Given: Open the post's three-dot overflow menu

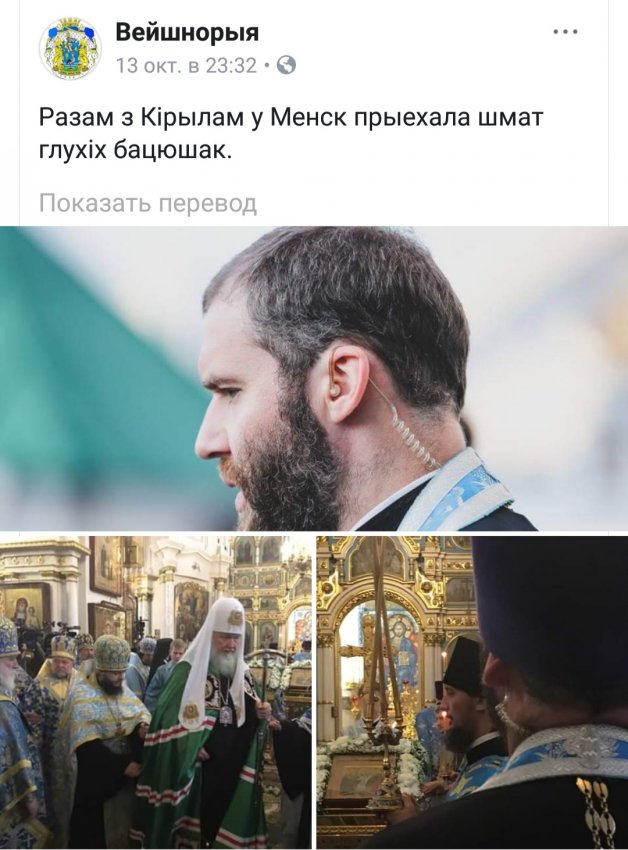Looking at the screenshot, I should 565,32.
